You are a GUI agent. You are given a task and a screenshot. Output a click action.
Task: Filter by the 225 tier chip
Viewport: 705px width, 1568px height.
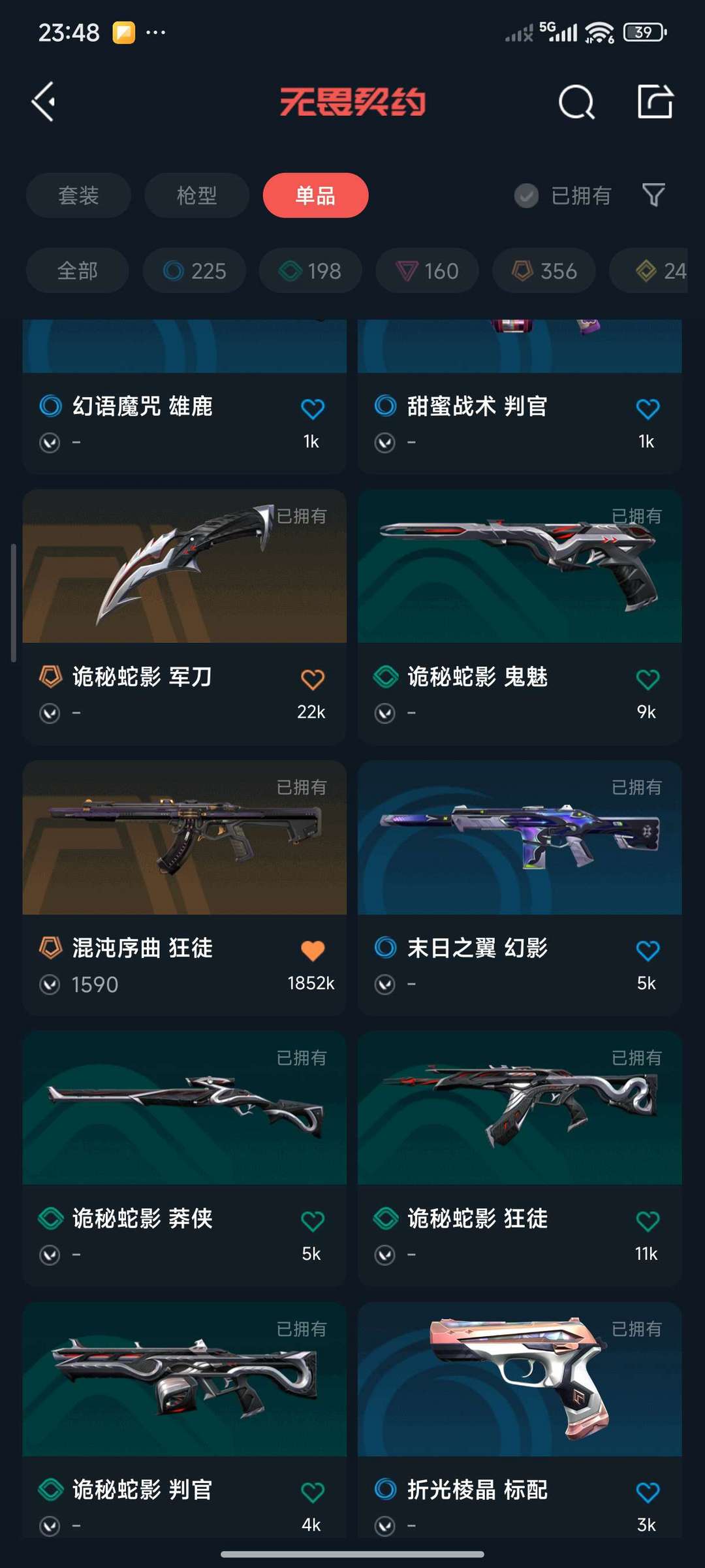coord(195,270)
